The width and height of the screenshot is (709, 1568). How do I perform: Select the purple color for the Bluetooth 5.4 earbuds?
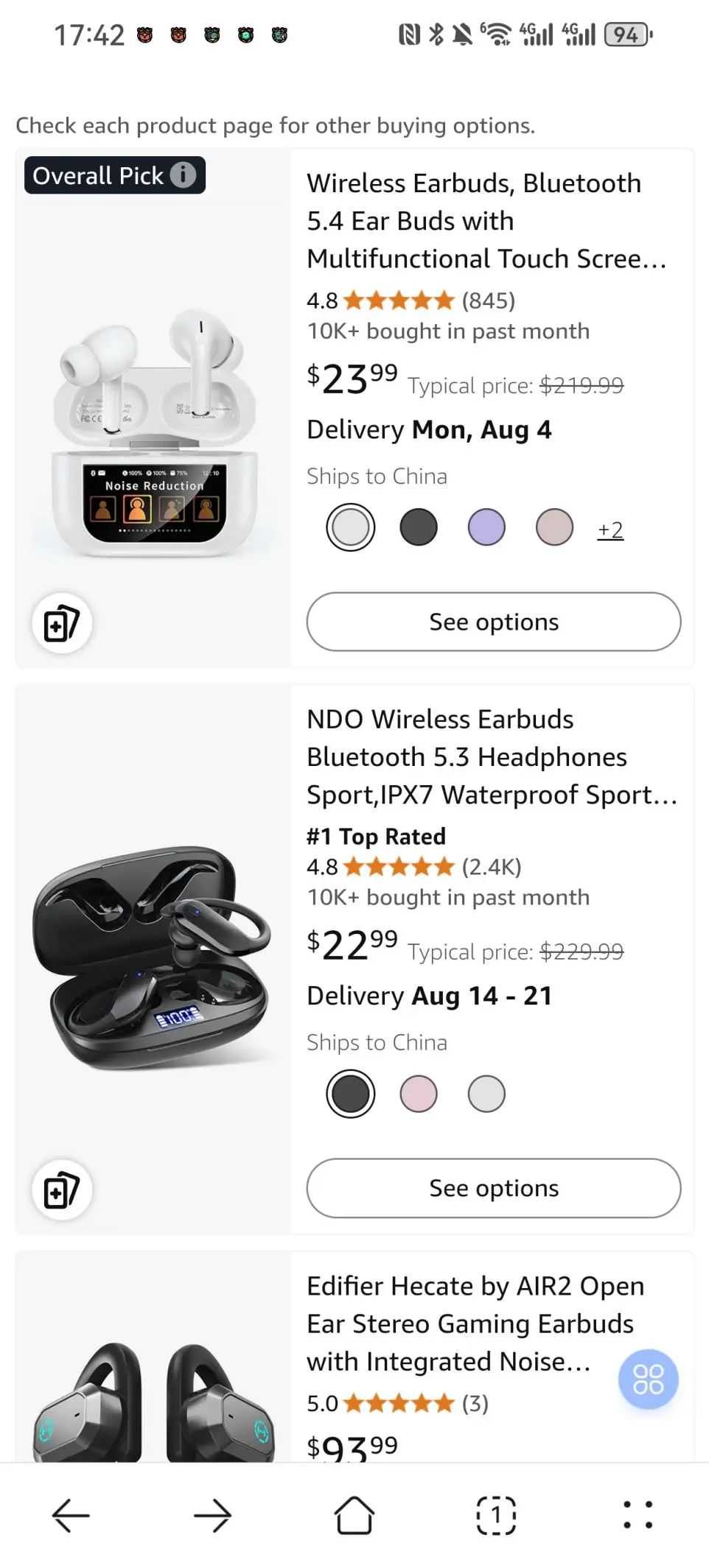(x=486, y=527)
